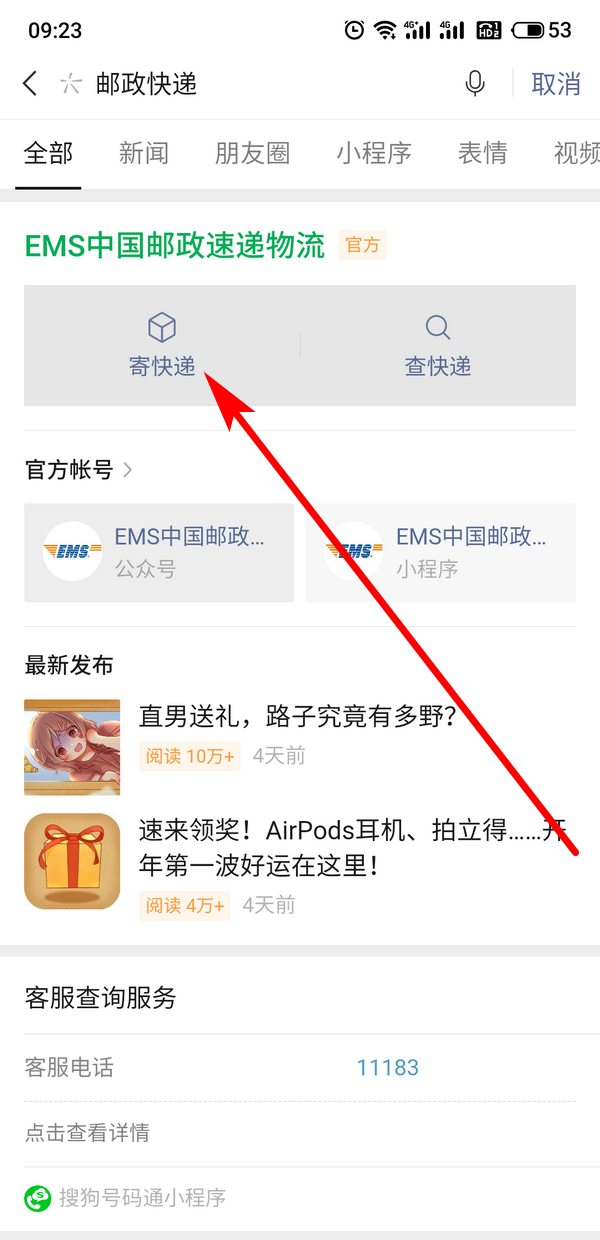Open the article 直男送礼，路子究竟有多野
Image resolution: width=600 pixels, height=1240 pixels.
point(297,716)
